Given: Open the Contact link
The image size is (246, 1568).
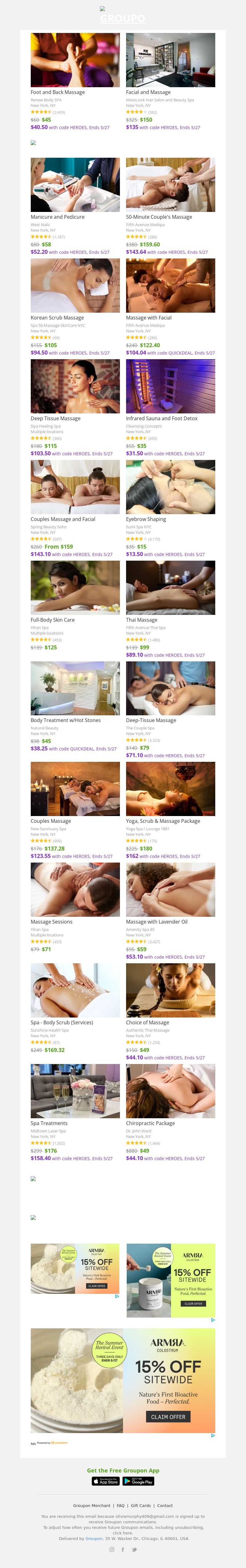Looking at the screenshot, I should [165, 1505].
